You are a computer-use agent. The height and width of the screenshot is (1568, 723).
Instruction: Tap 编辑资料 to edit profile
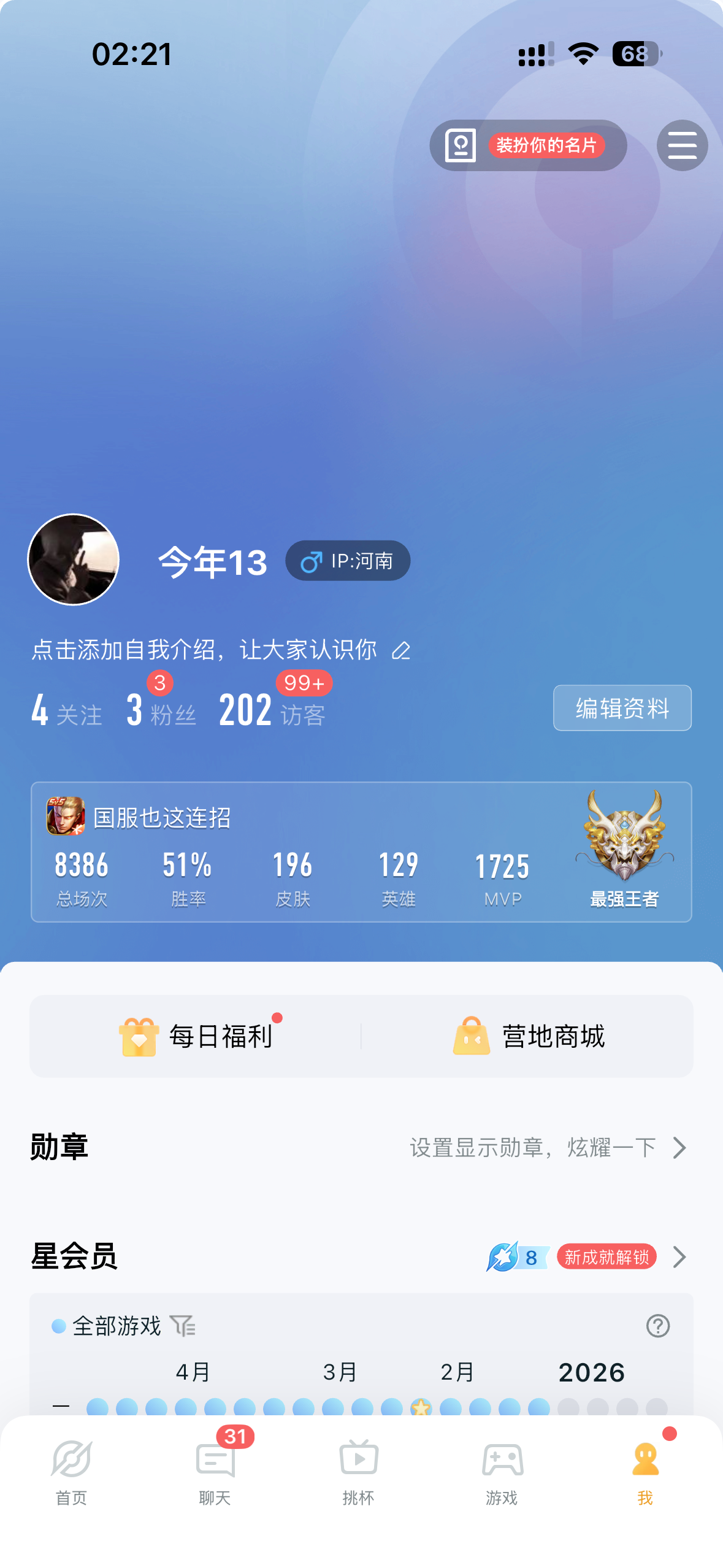coord(622,708)
